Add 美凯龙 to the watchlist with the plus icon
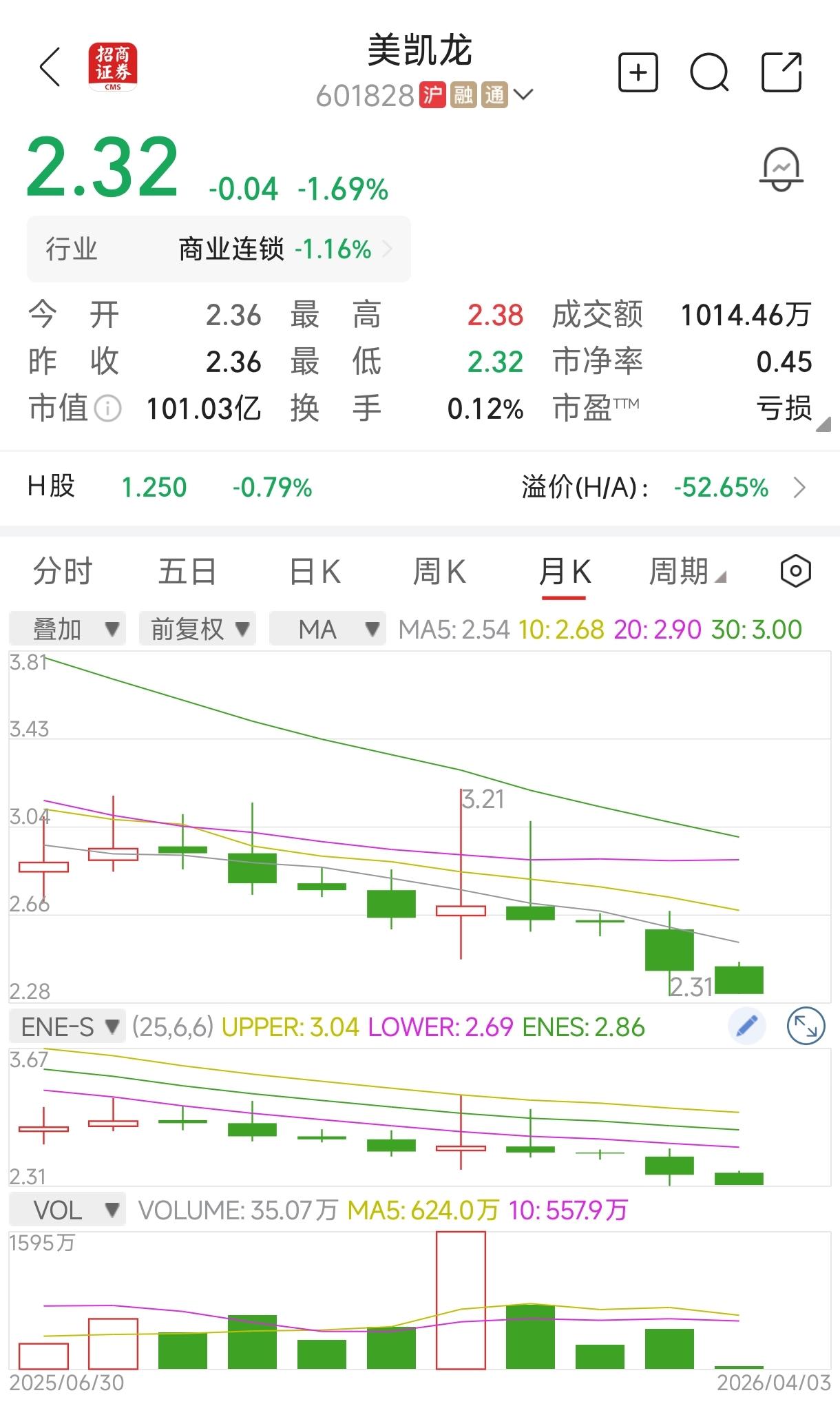This screenshot has height=1415, width=840. (x=638, y=72)
